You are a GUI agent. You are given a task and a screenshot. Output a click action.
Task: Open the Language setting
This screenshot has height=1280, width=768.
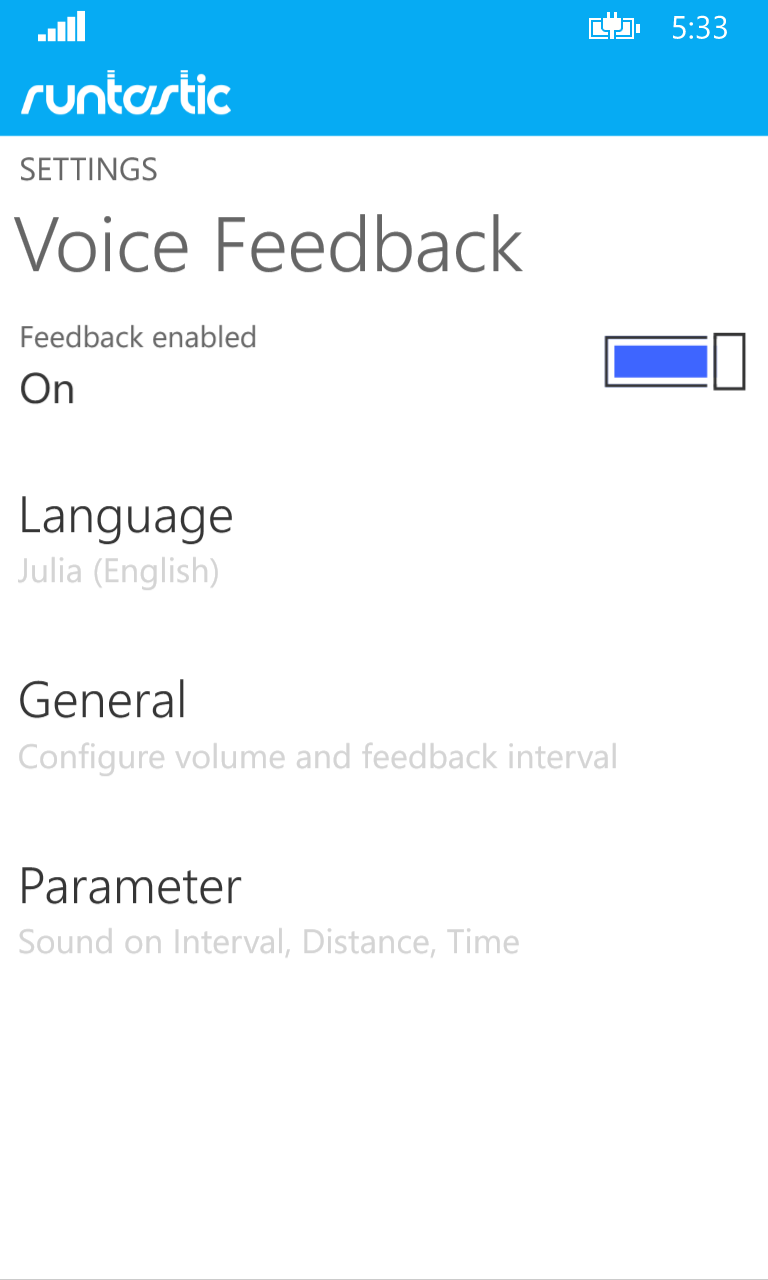click(x=126, y=538)
